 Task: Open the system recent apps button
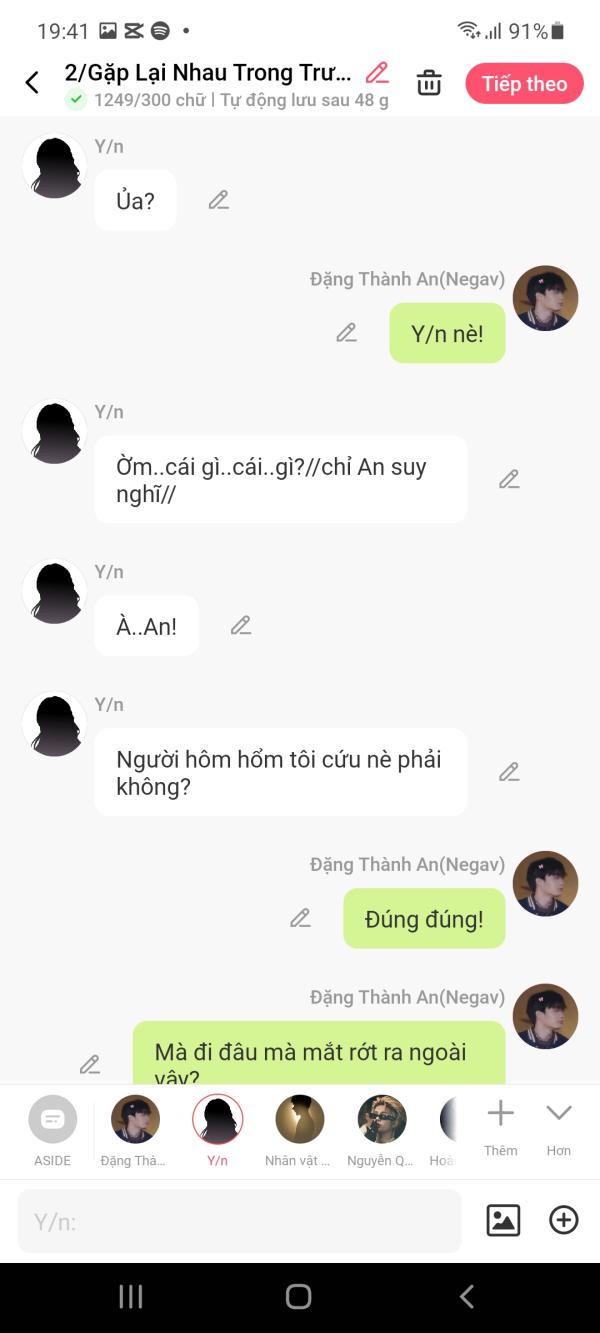click(131, 1297)
